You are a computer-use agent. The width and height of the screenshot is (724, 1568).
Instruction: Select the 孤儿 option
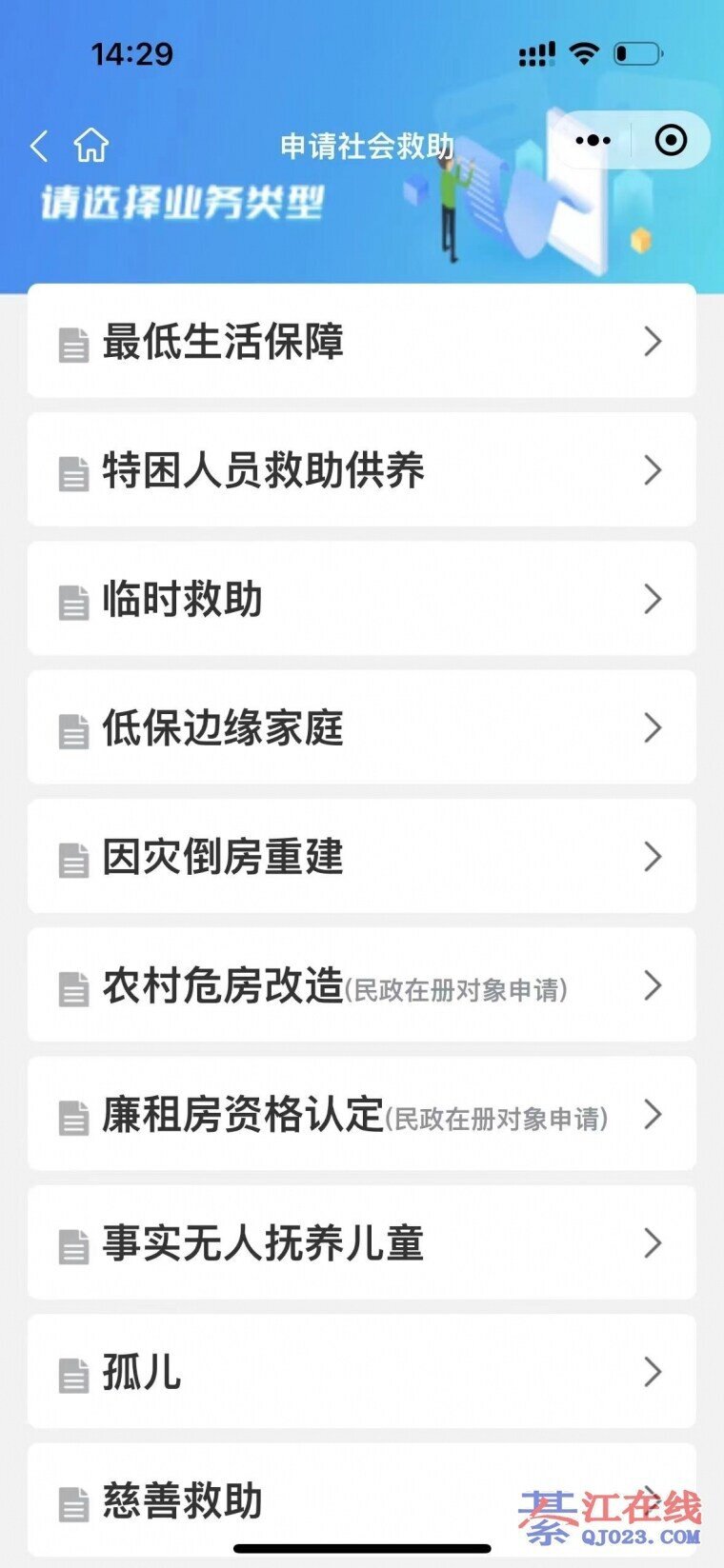point(362,1372)
